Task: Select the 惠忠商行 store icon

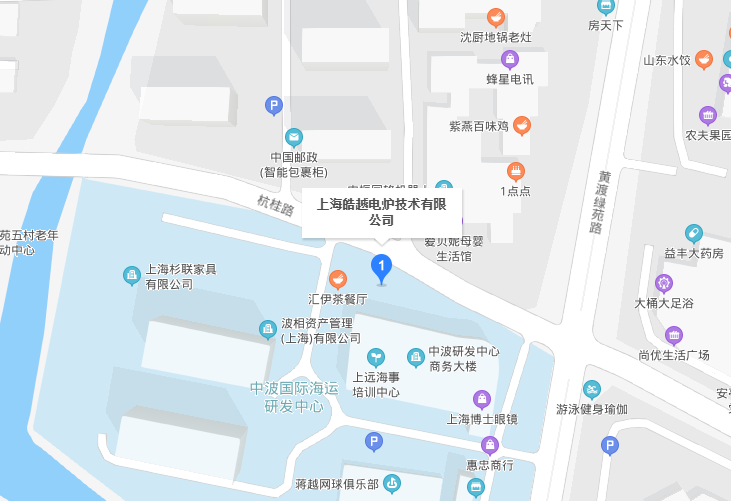Action: [x=490, y=445]
